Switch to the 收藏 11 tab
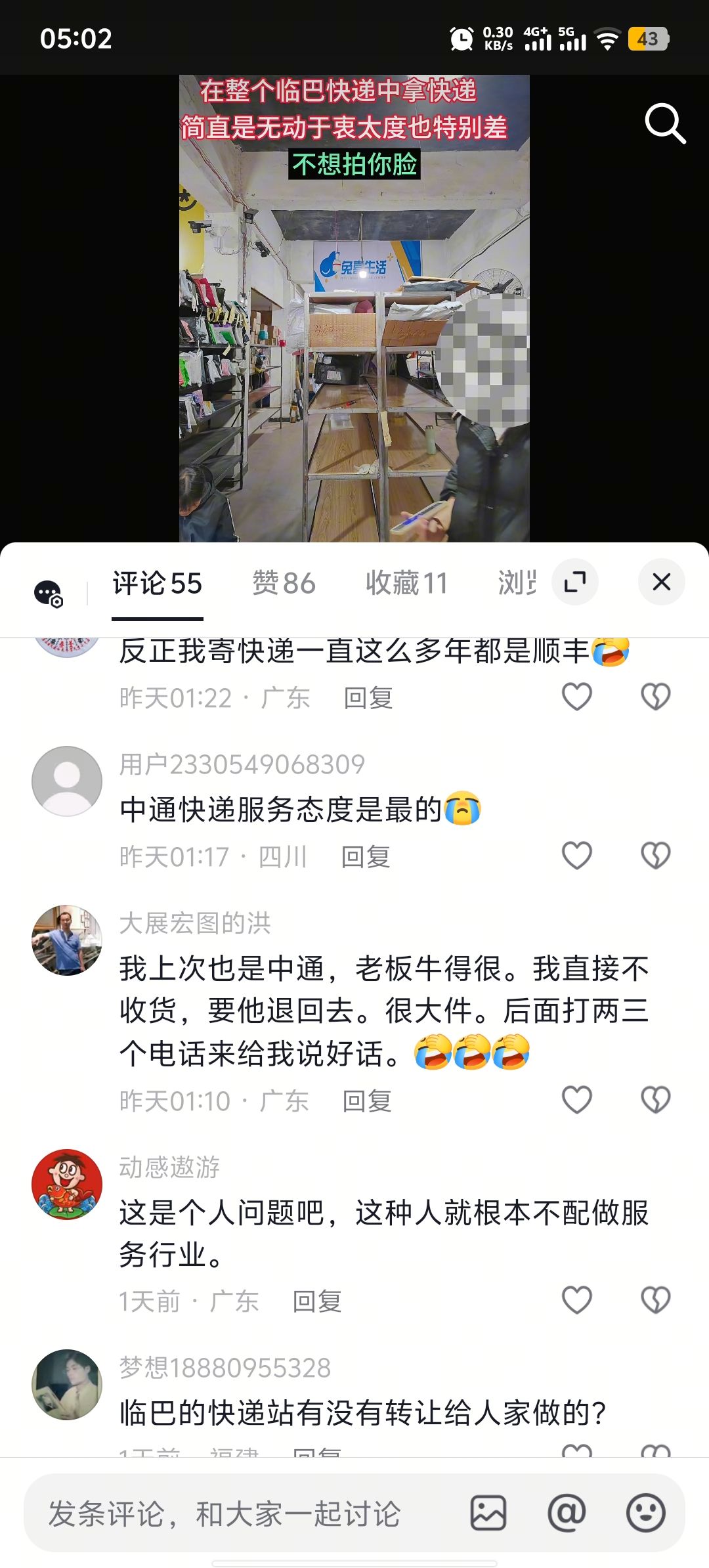The image size is (709, 1568). [x=406, y=583]
